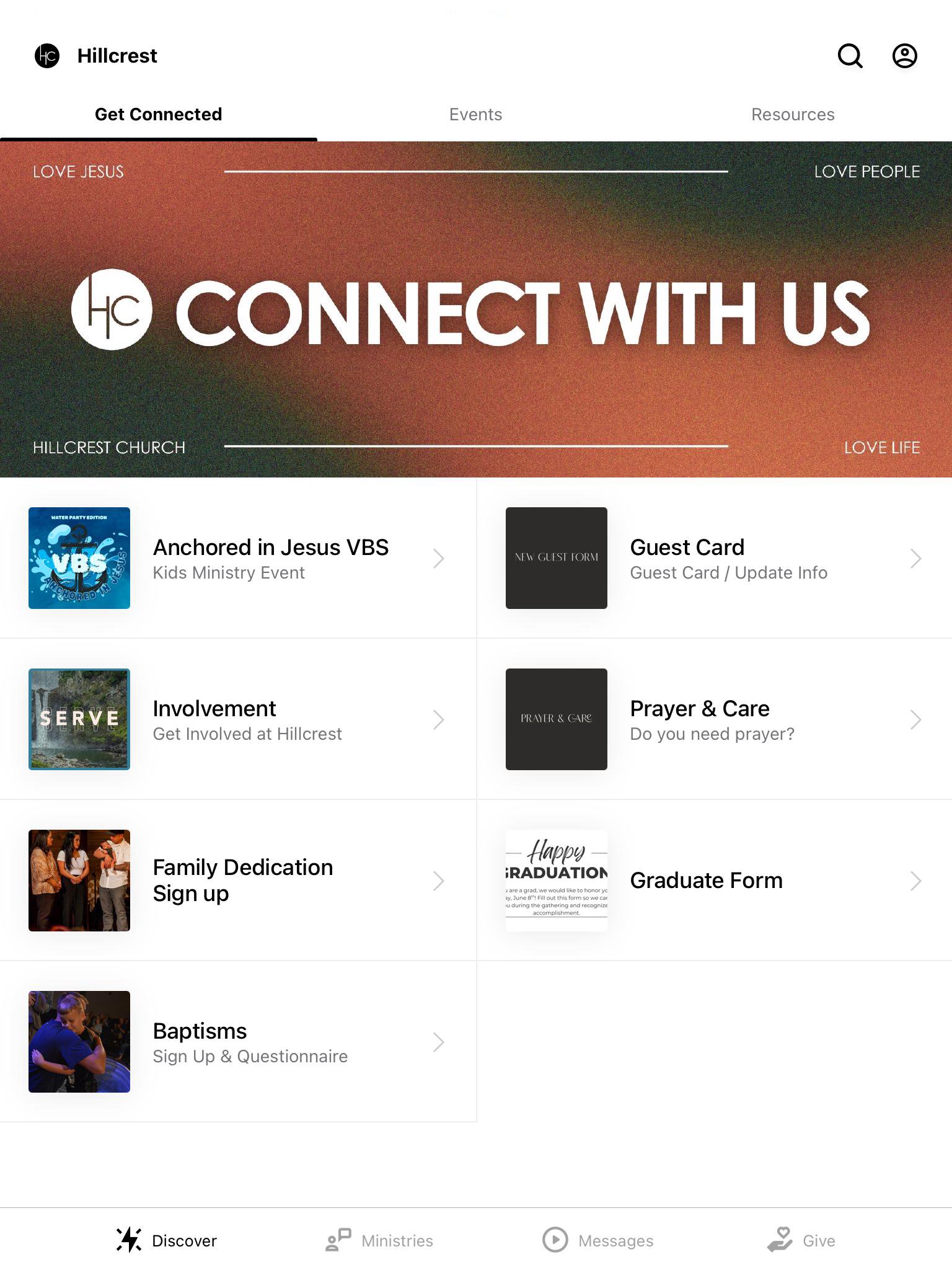The width and height of the screenshot is (952, 1270).
Task: Open Family Dedication Sign up
Action: [x=238, y=881]
